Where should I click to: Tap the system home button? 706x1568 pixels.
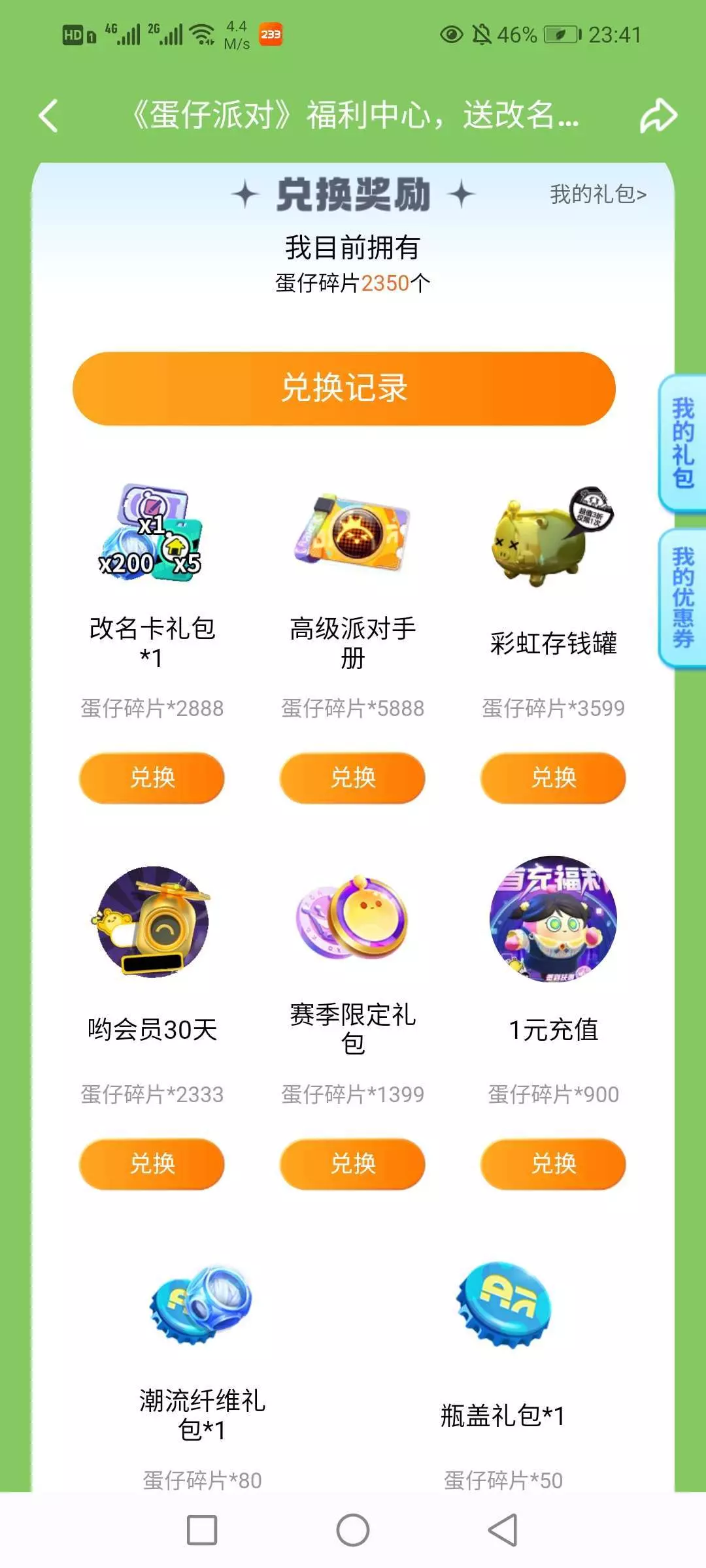point(353,1530)
